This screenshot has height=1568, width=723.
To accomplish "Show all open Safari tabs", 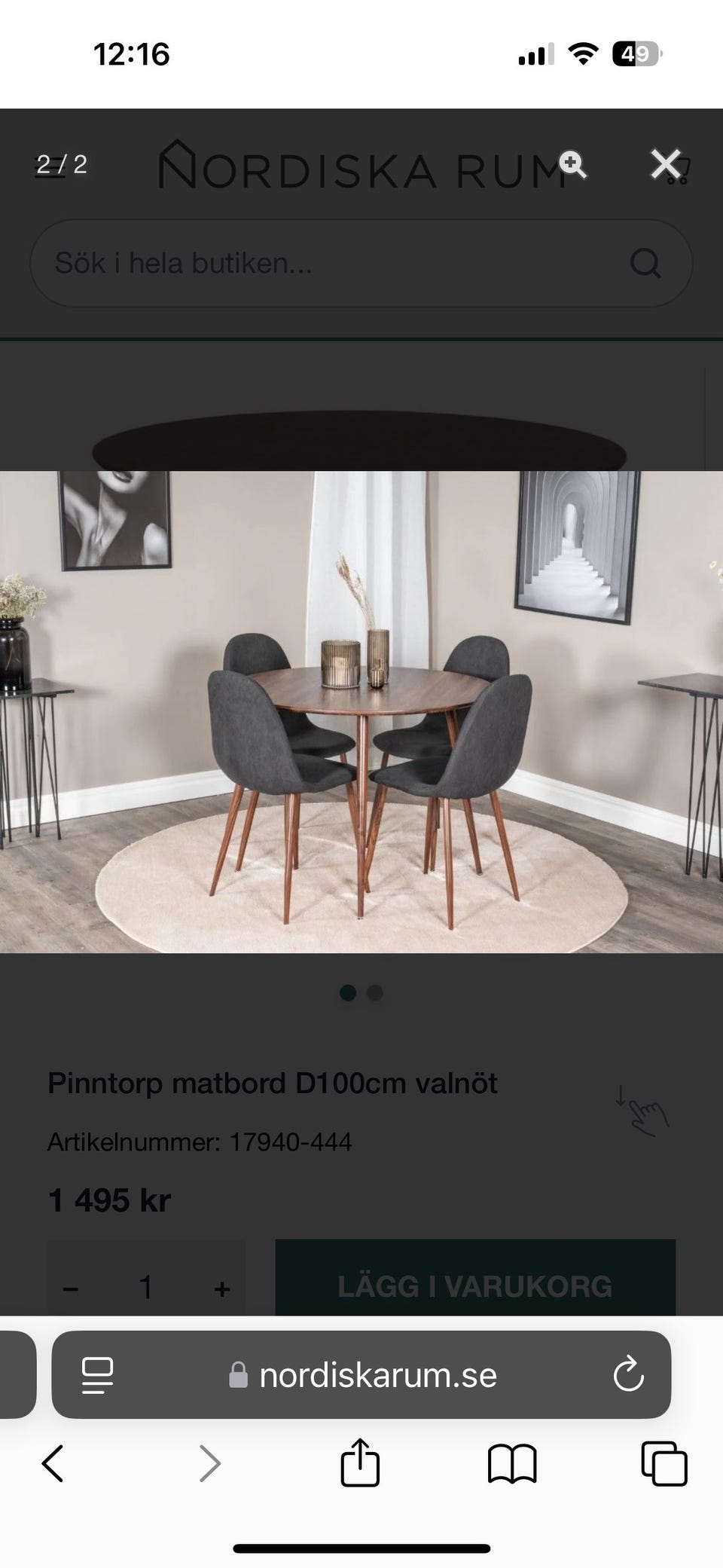I will [664, 1463].
